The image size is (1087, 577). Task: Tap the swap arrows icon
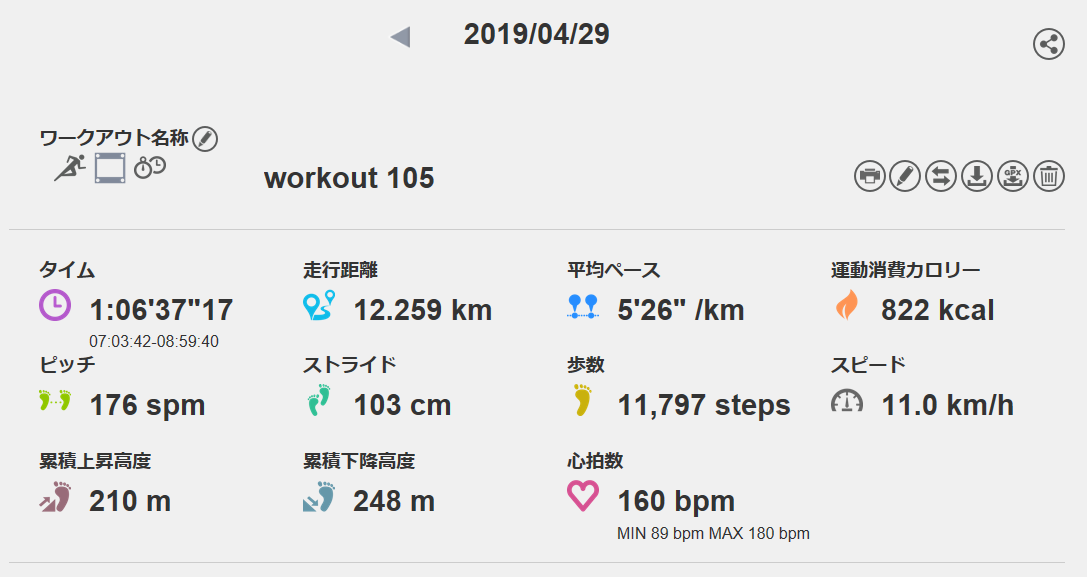click(x=941, y=176)
